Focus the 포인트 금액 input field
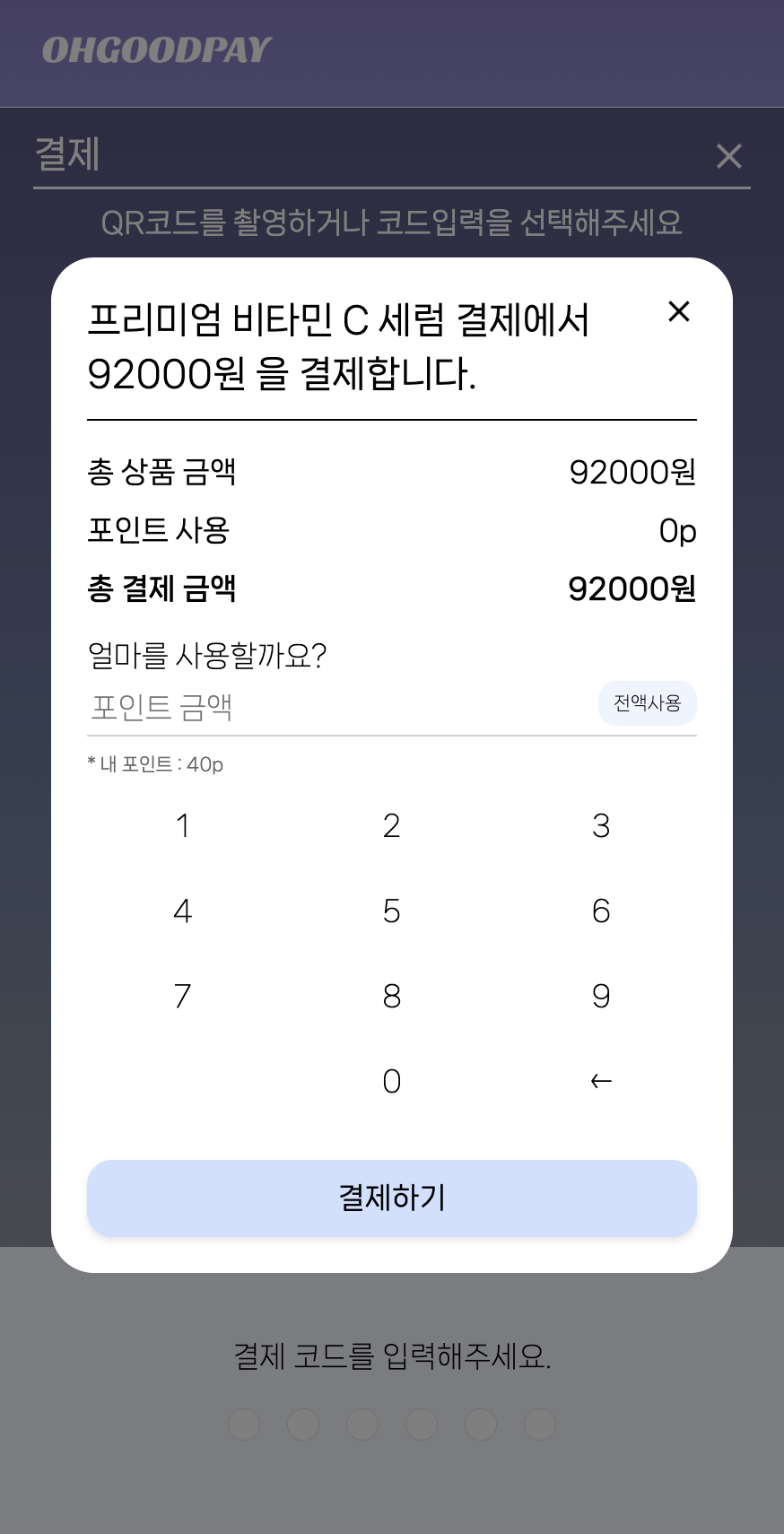The width and height of the screenshot is (784, 1534). [x=341, y=707]
